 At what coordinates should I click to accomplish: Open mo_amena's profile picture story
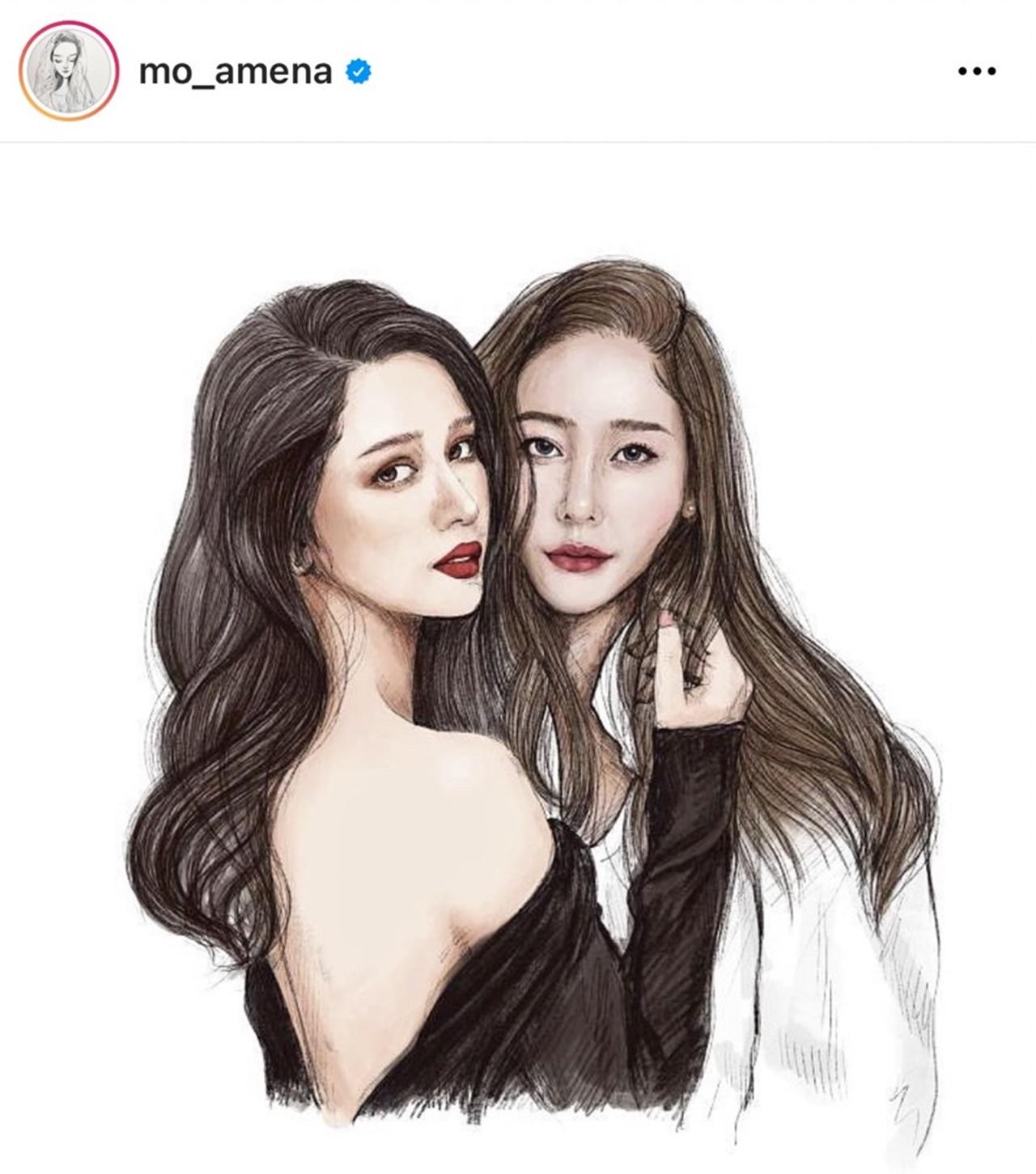(69, 71)
